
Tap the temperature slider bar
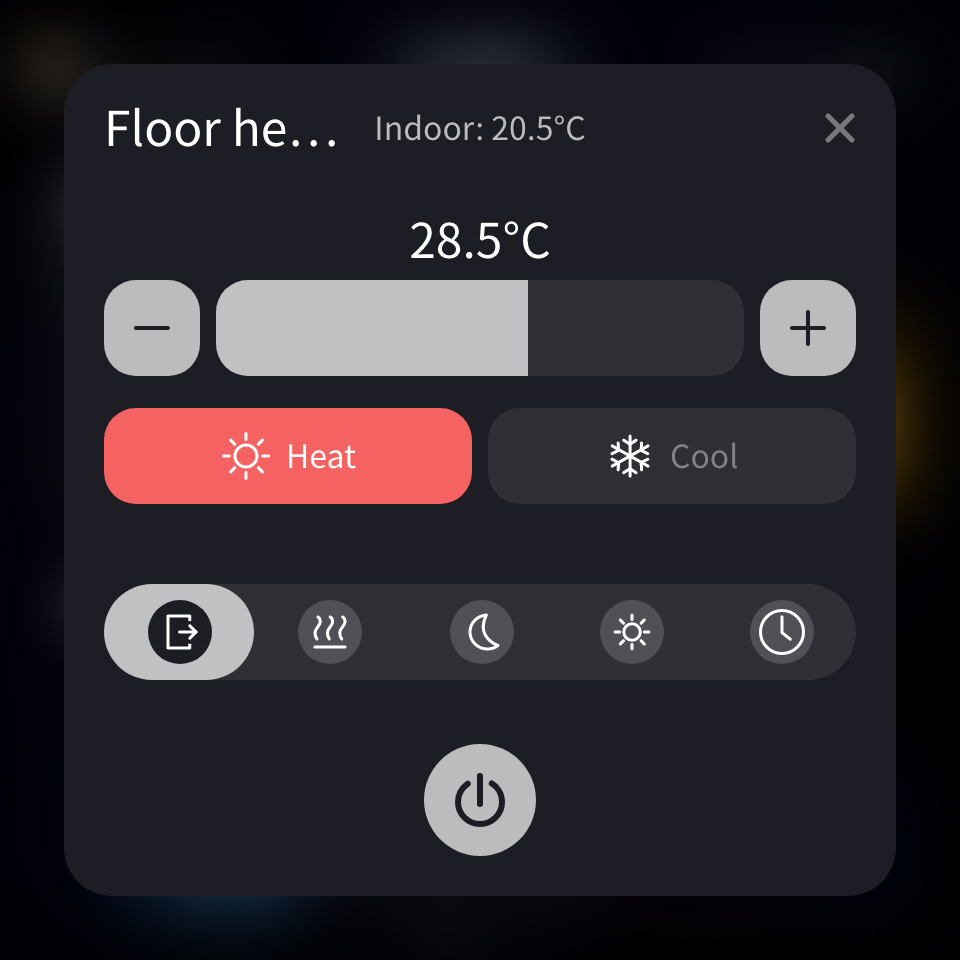pyautogui.click(x=480, y=328)
